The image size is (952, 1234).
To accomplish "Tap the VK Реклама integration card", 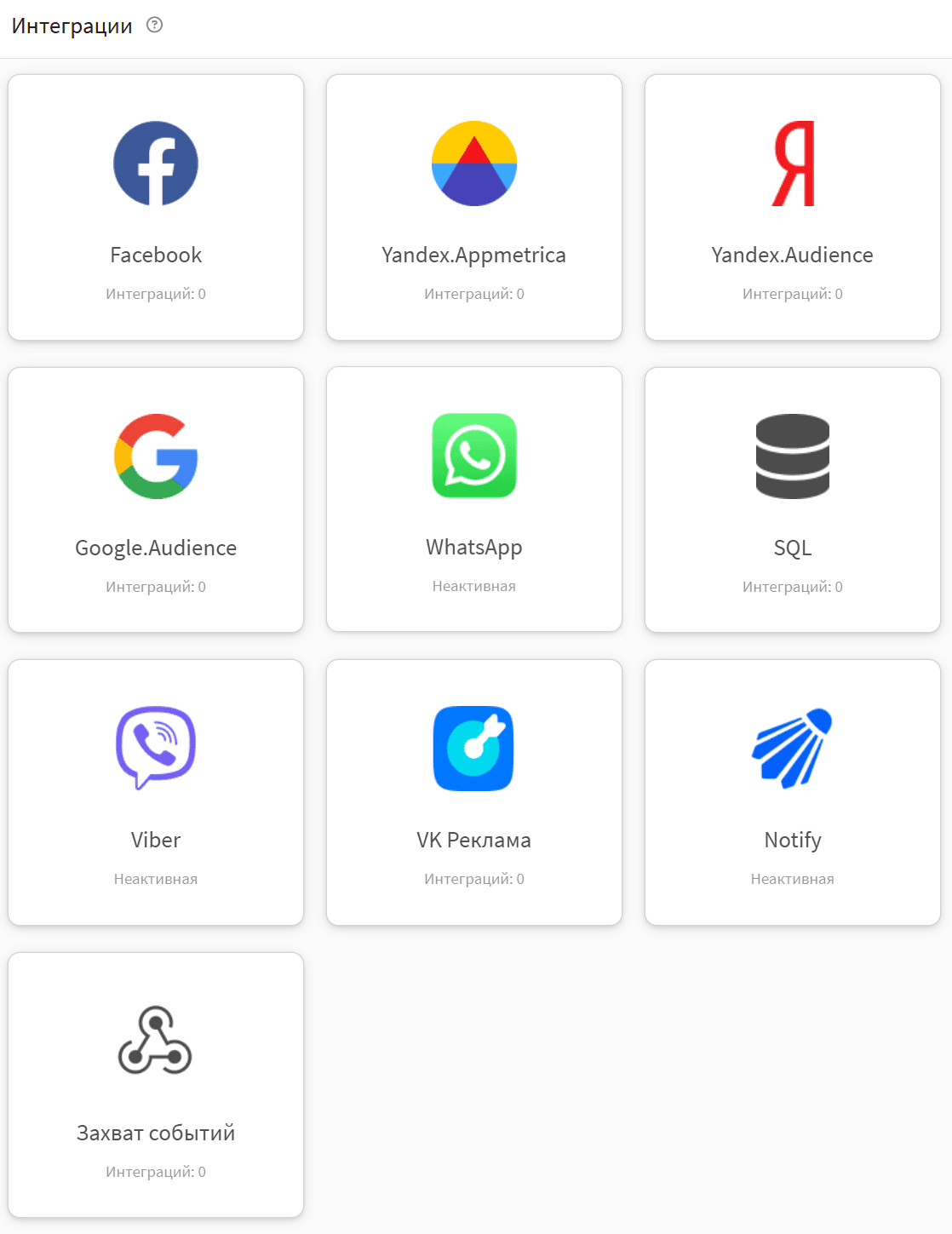I will [474, 792].
